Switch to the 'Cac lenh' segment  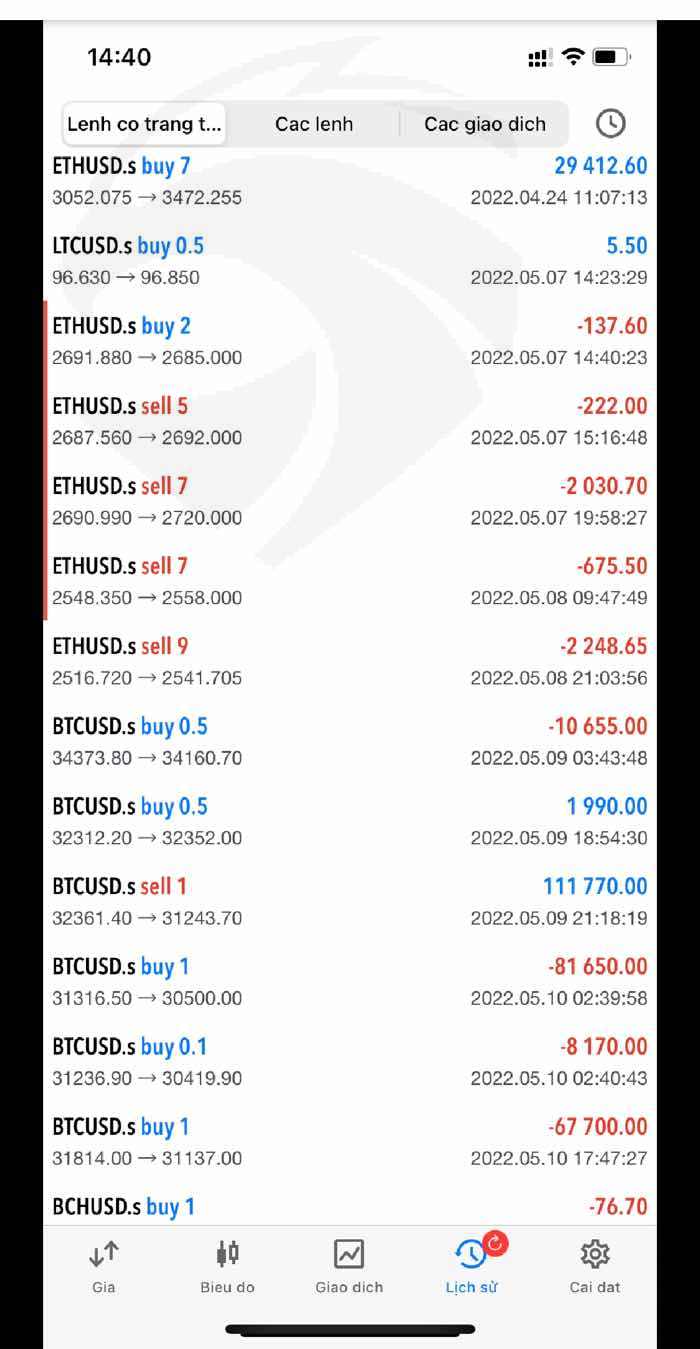[314, 124]
